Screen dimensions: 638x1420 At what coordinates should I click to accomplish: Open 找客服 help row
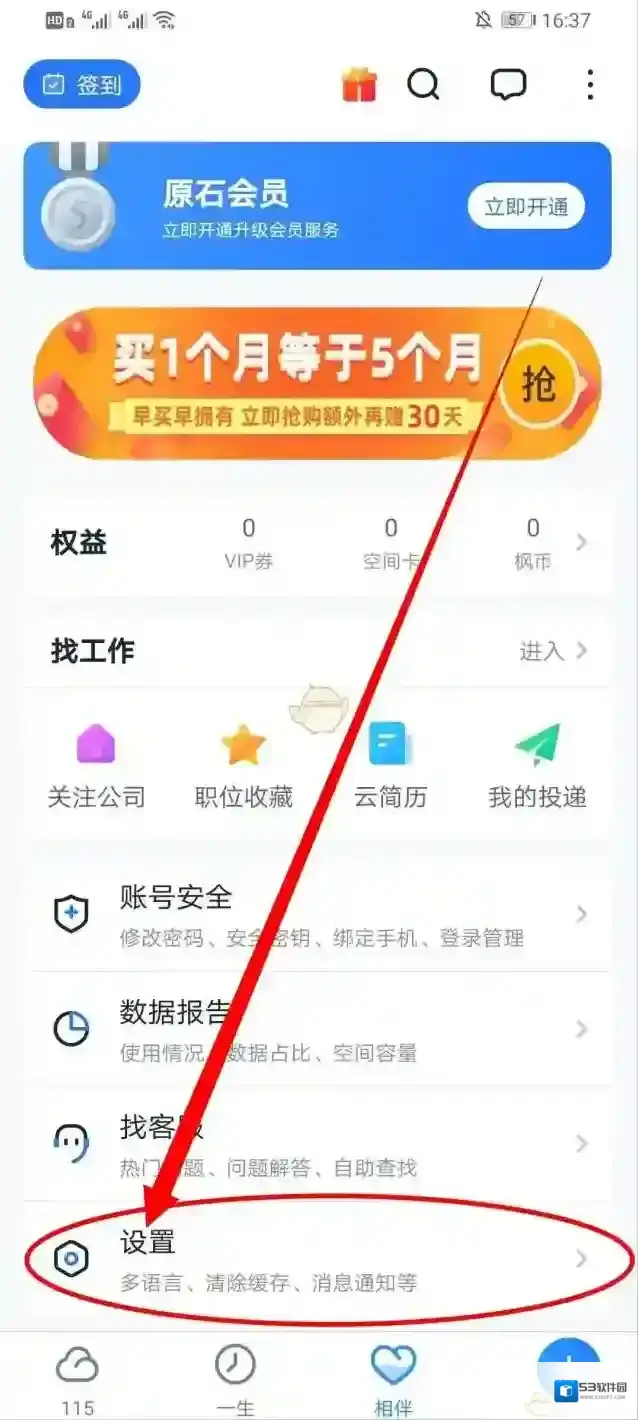click(x=318, y=1143)
